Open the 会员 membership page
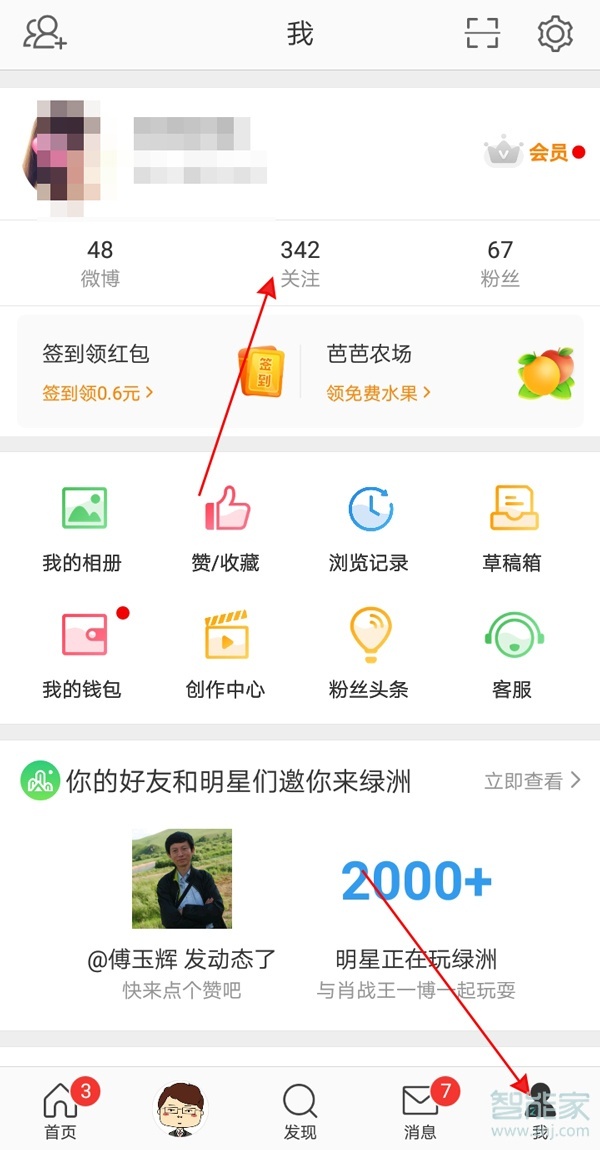The height and width of the screenshot is (1150, 600). pyautogui.click(x=535, y=153)
